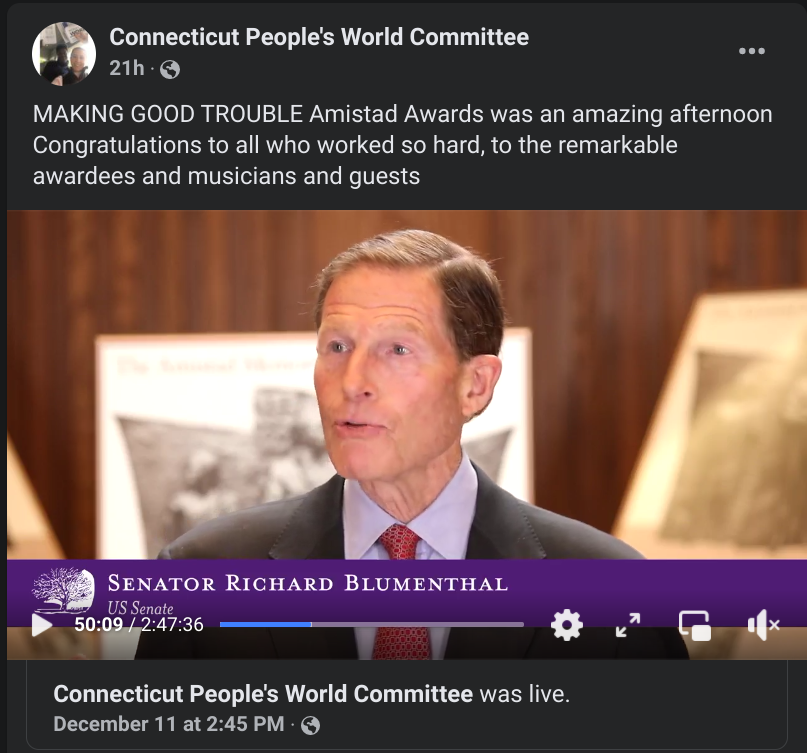Image resolution: width=807 pixels, height=753 pixels.
Task: Switch video to picture-in-picture mode
Action: 695,625
